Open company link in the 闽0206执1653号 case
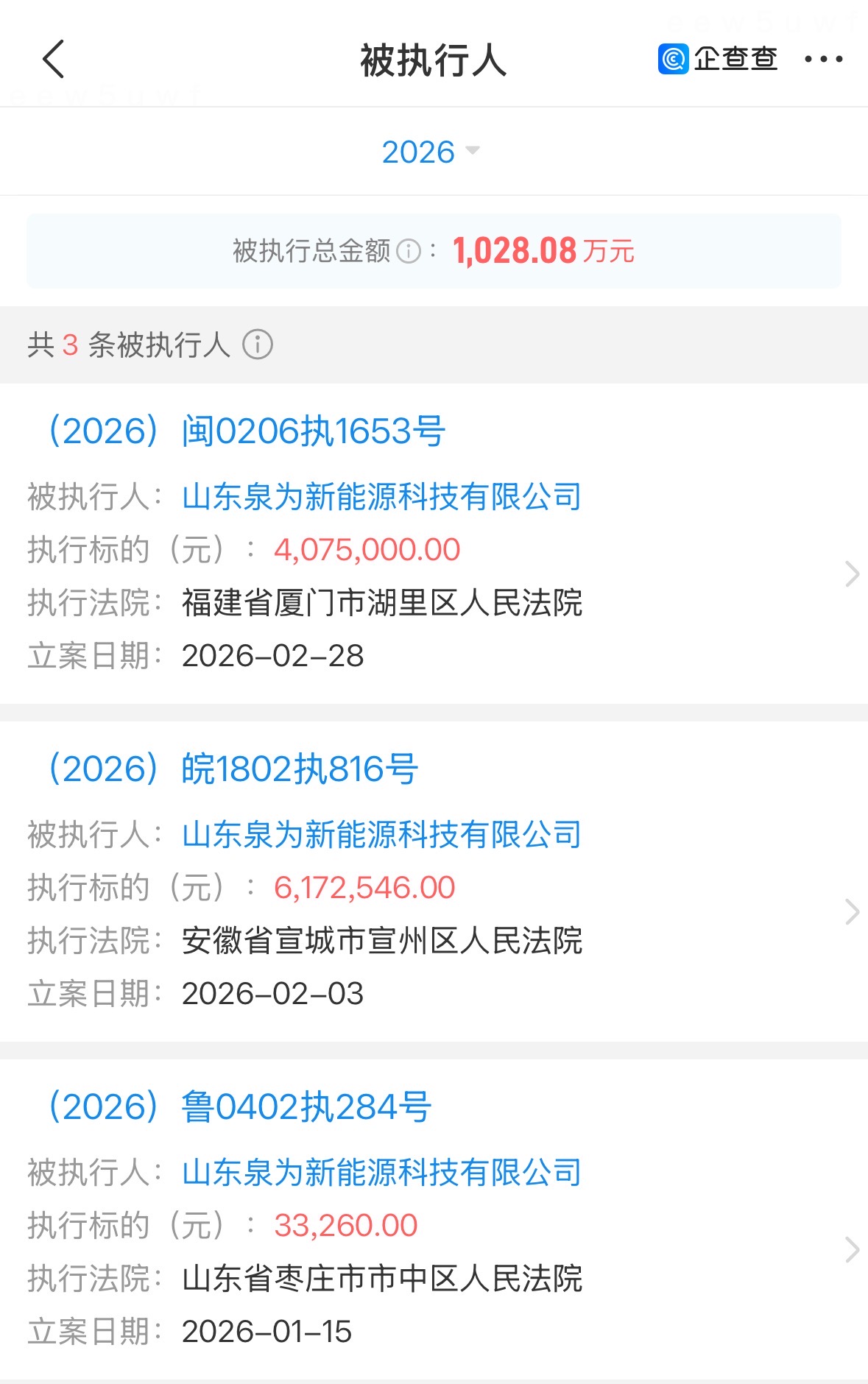This screenshot has height=1384, width=868. 381,497
